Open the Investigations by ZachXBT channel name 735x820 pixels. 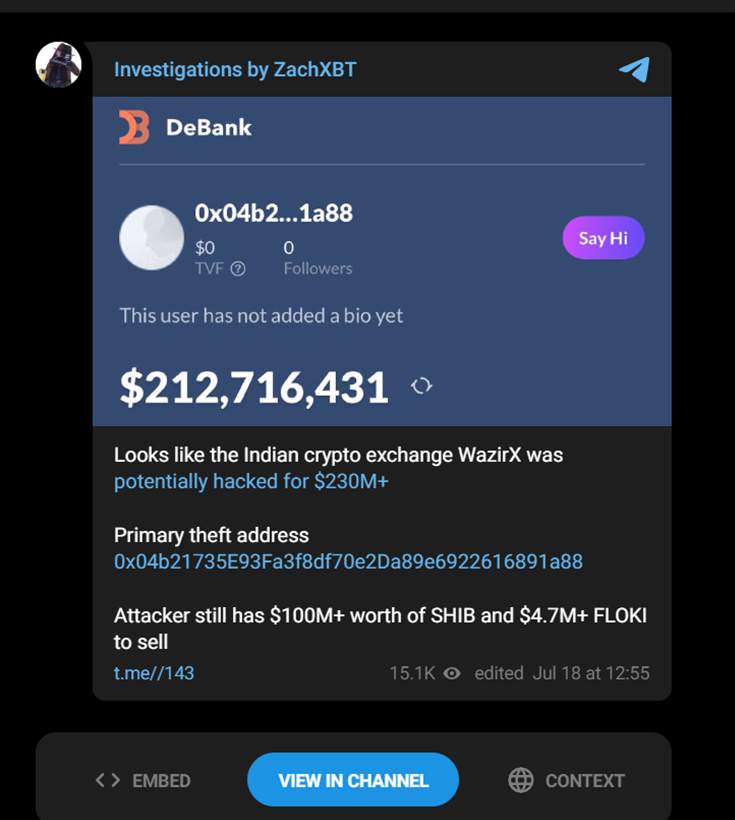click(235, 69)
